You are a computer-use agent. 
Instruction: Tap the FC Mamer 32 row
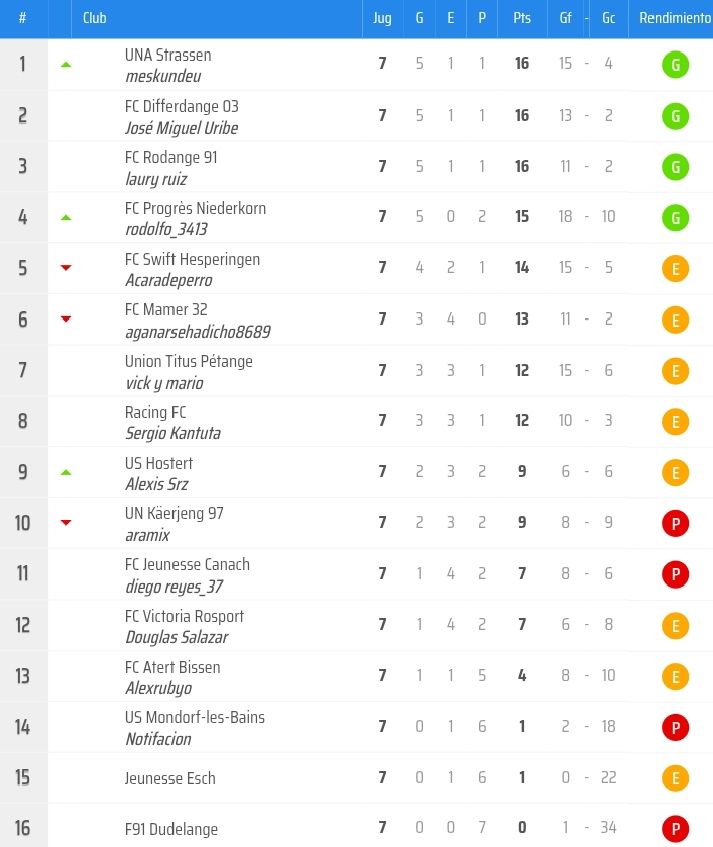point(166,310)
